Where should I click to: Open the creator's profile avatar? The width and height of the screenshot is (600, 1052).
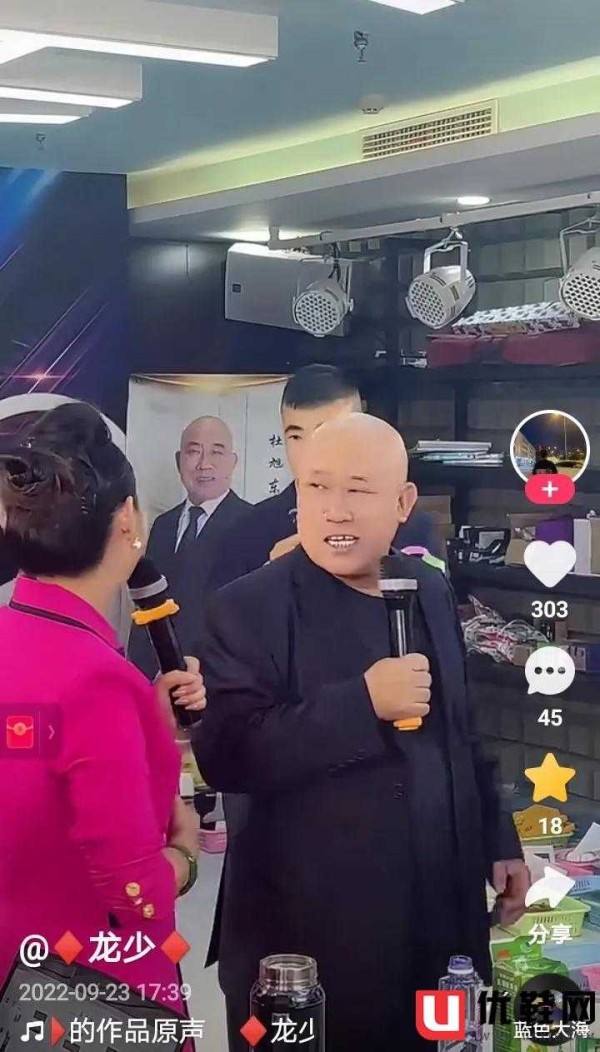coord(550,447)
